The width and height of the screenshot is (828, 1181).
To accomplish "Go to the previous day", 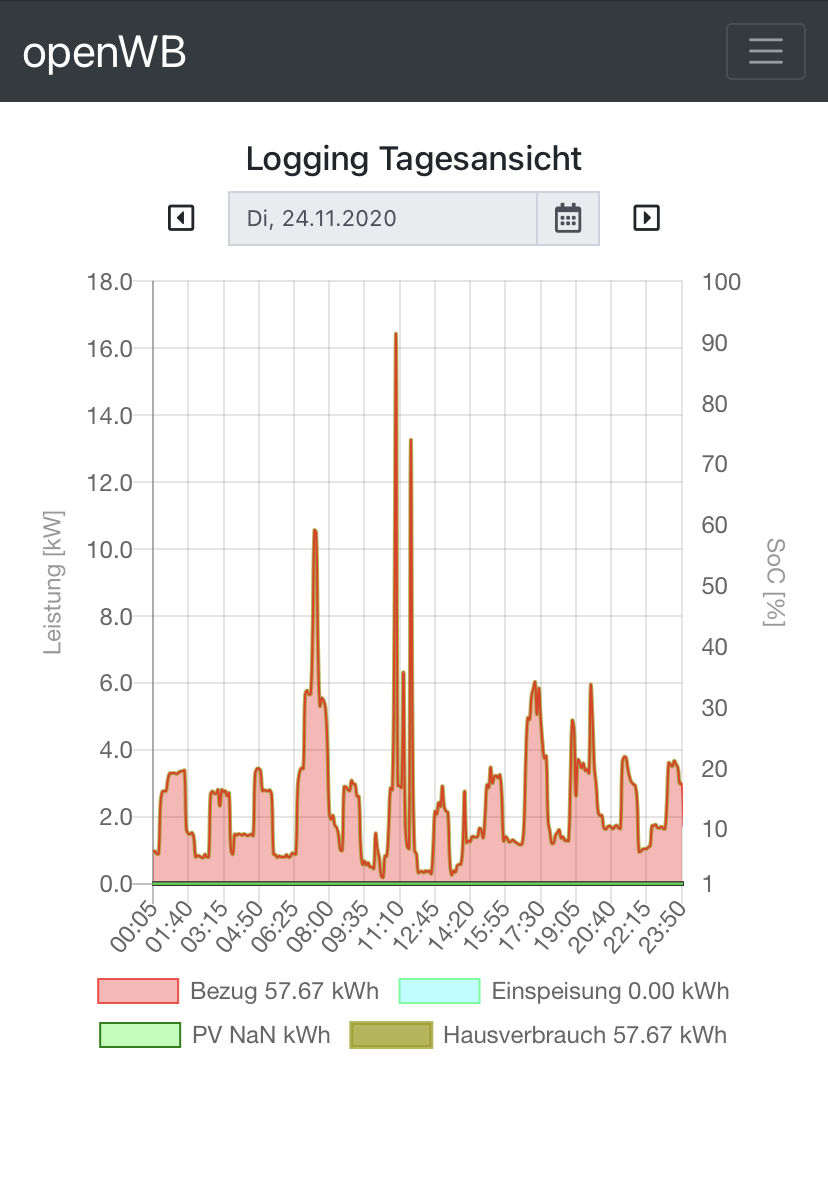I will pos(181,218).
